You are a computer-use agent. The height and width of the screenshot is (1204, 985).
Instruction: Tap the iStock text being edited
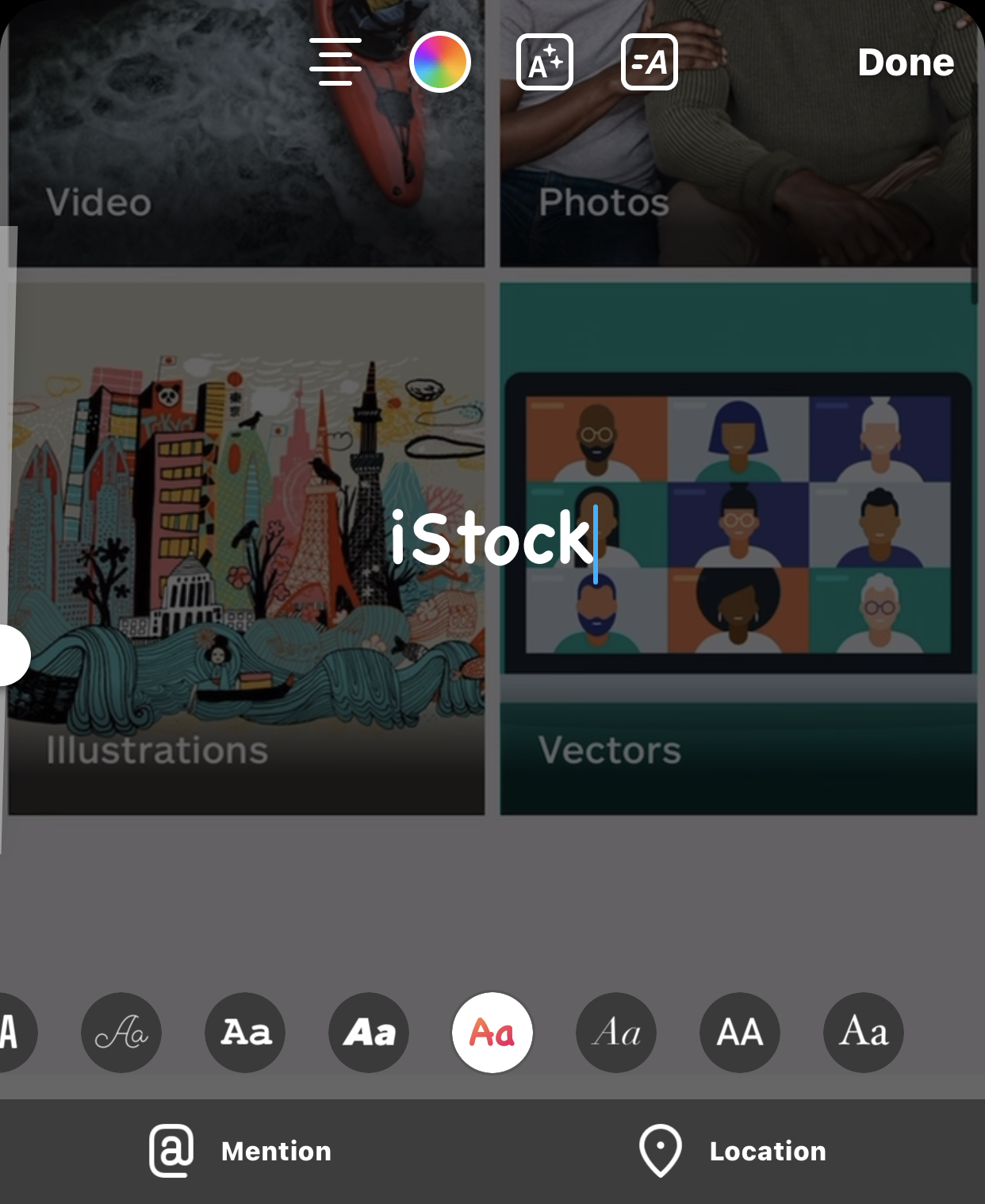coord(492,539)
